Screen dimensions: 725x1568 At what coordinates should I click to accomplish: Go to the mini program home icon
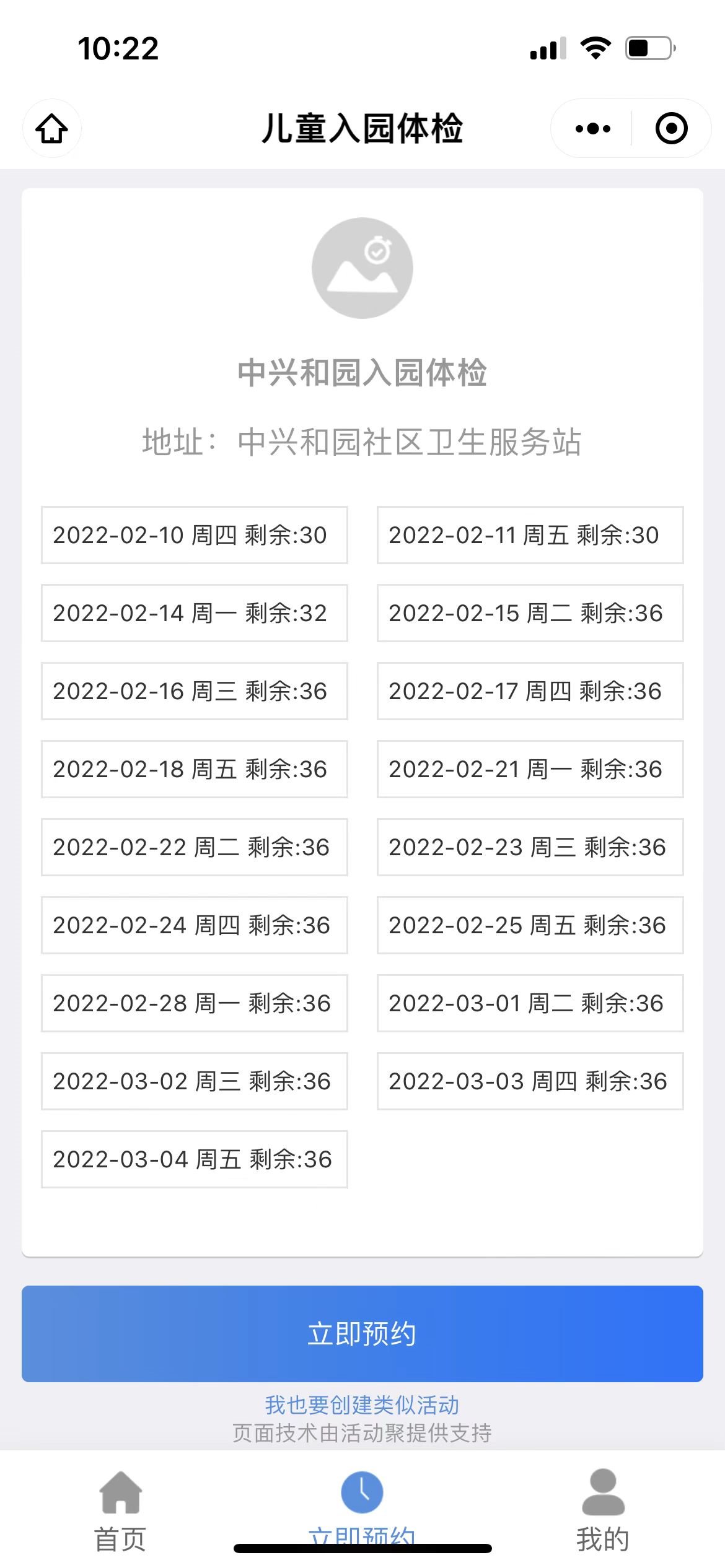[52, 129]
